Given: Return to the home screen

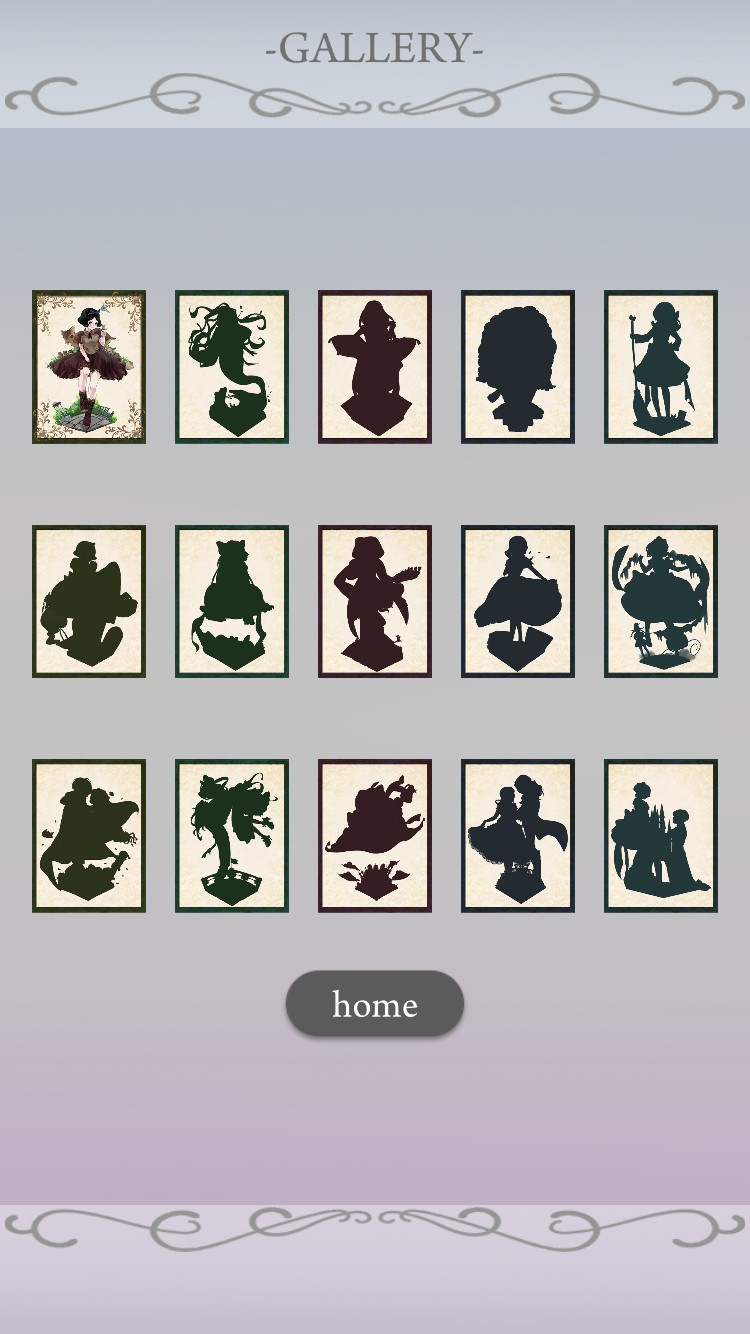Looking at the screenshot, I should pos(374,1003).
